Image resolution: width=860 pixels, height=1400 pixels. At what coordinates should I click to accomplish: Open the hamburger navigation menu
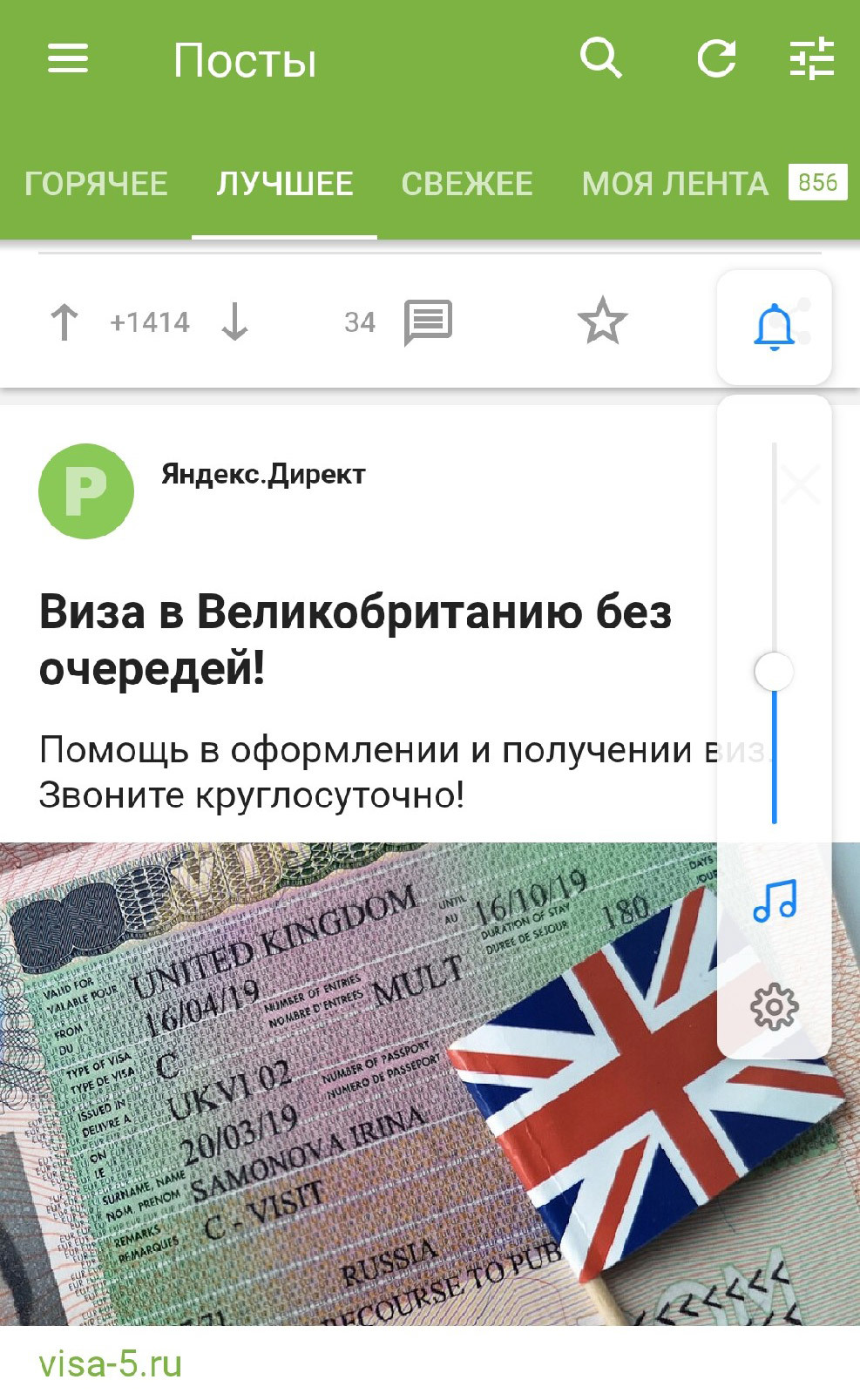67,59
